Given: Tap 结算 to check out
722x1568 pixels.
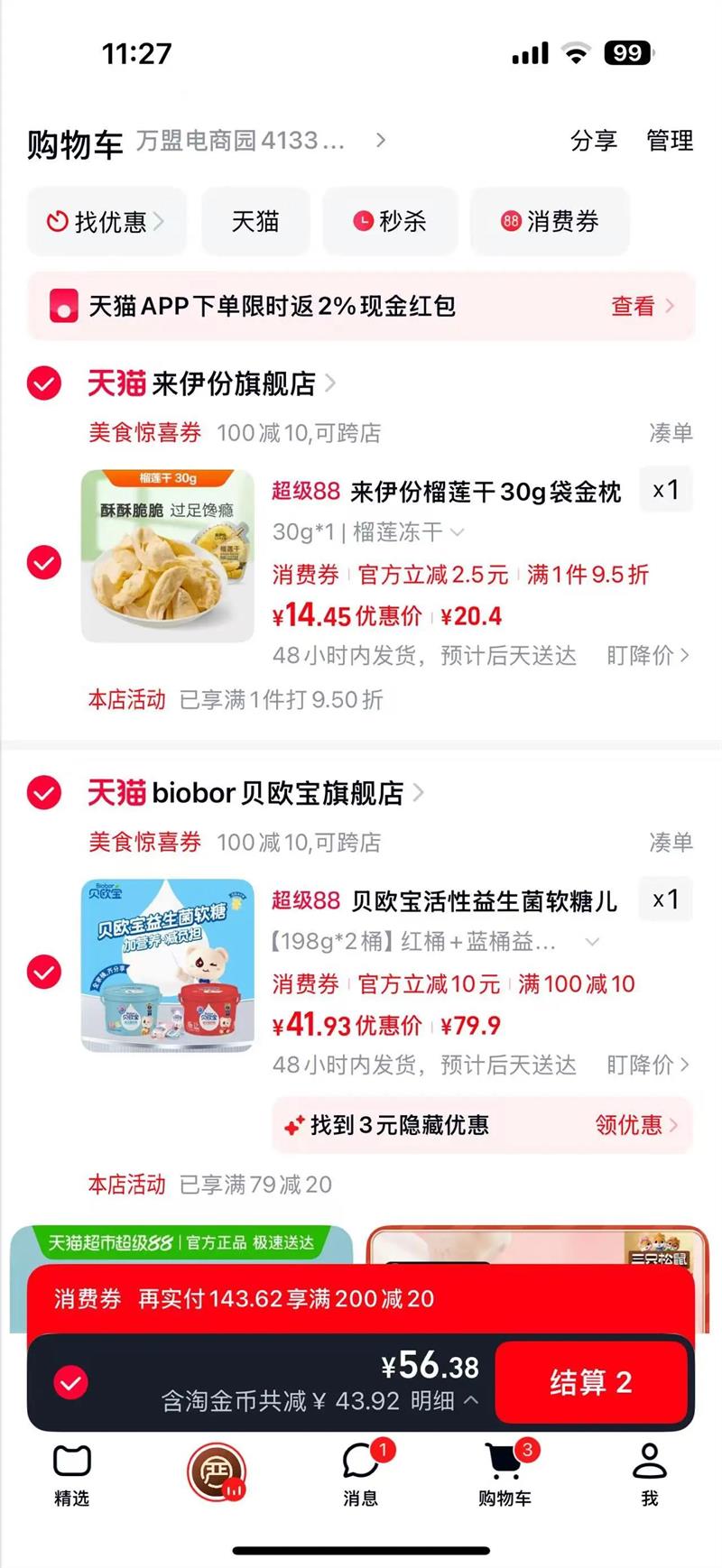Looking at the screenshot, I should 591,1382.
